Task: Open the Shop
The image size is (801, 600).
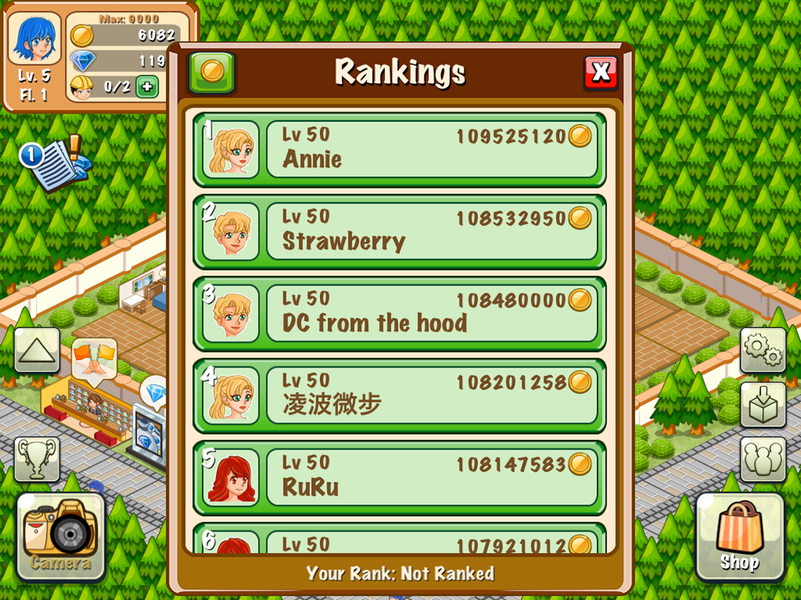Action: [x=740, y=537]
